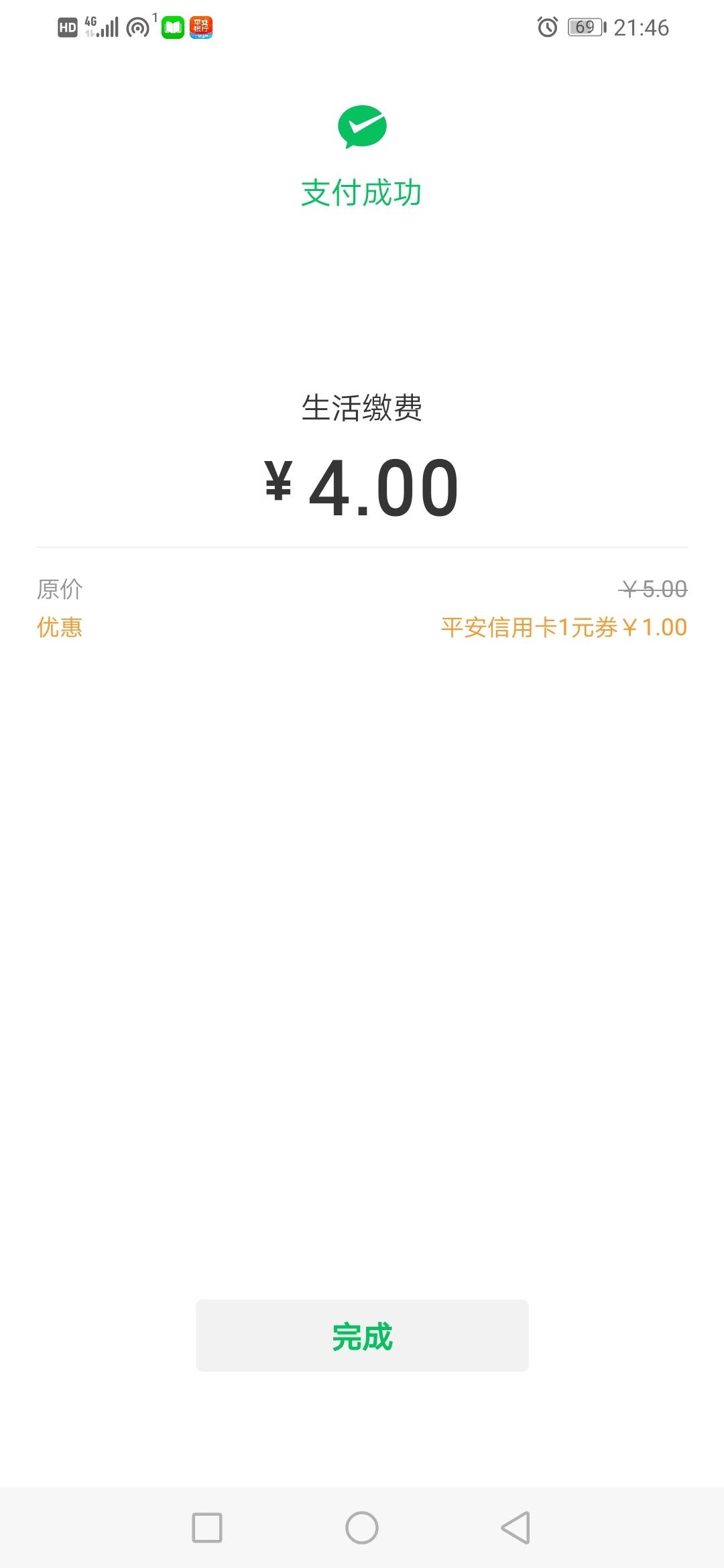Open the recent apps view
Image resolution: width=724 pixels, height=1568 pixels.
coord(207,1528)
